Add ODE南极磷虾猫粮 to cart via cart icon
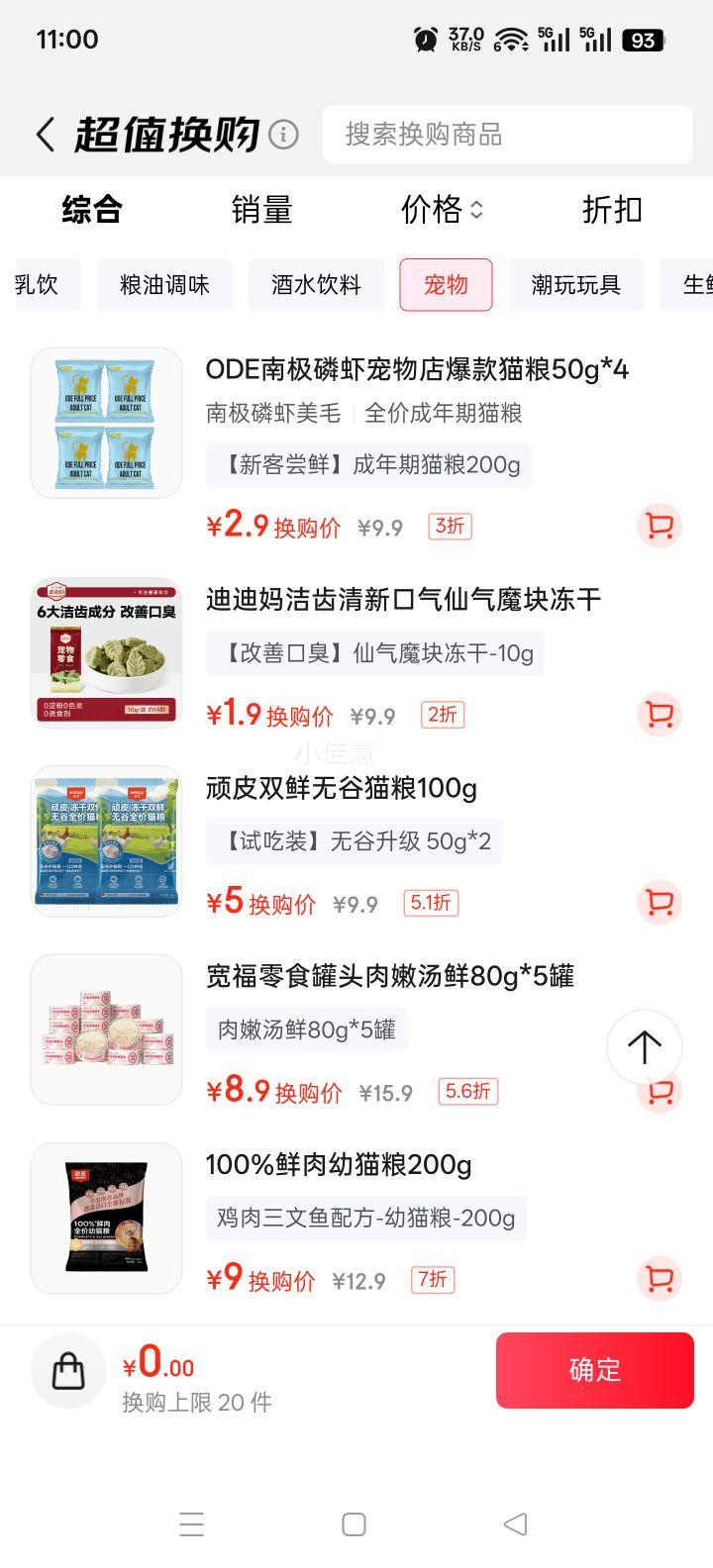 tap(659, 526)
